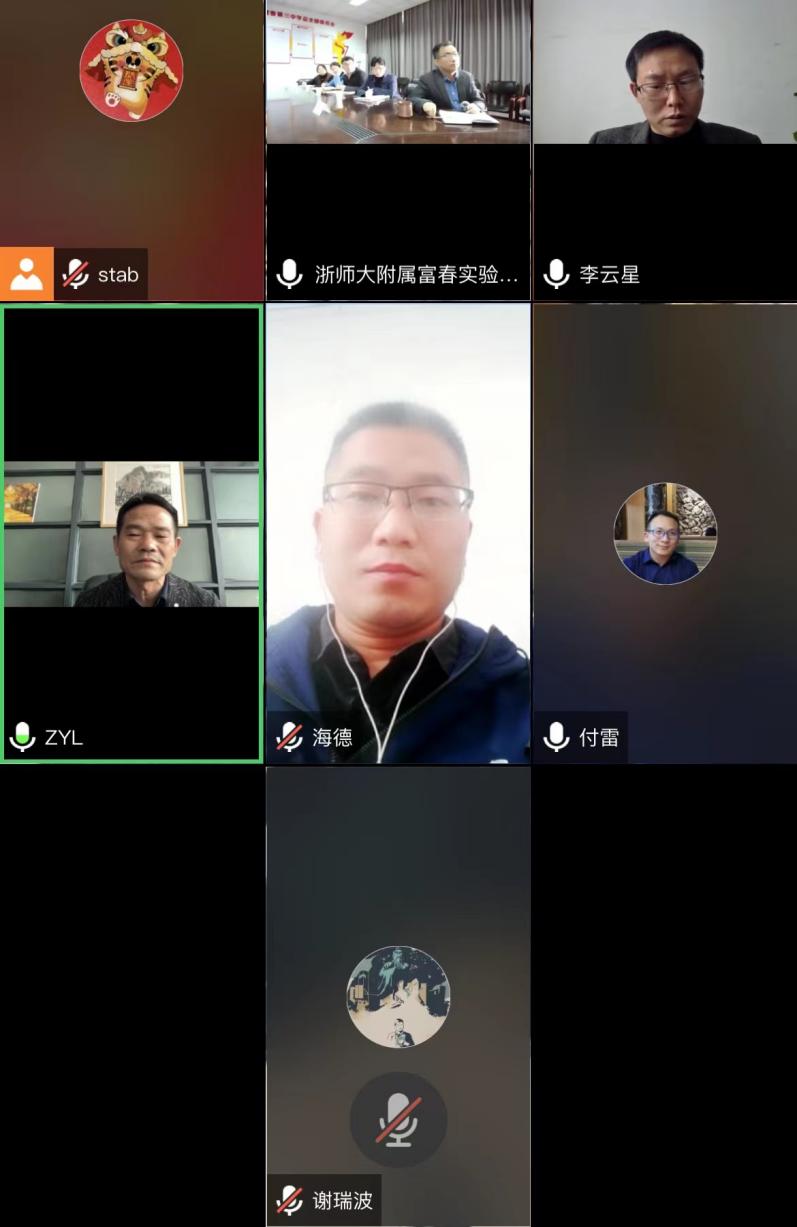797x1227 pixels.
Task: Tap 李云星's video tile
Action: (665, 150)
